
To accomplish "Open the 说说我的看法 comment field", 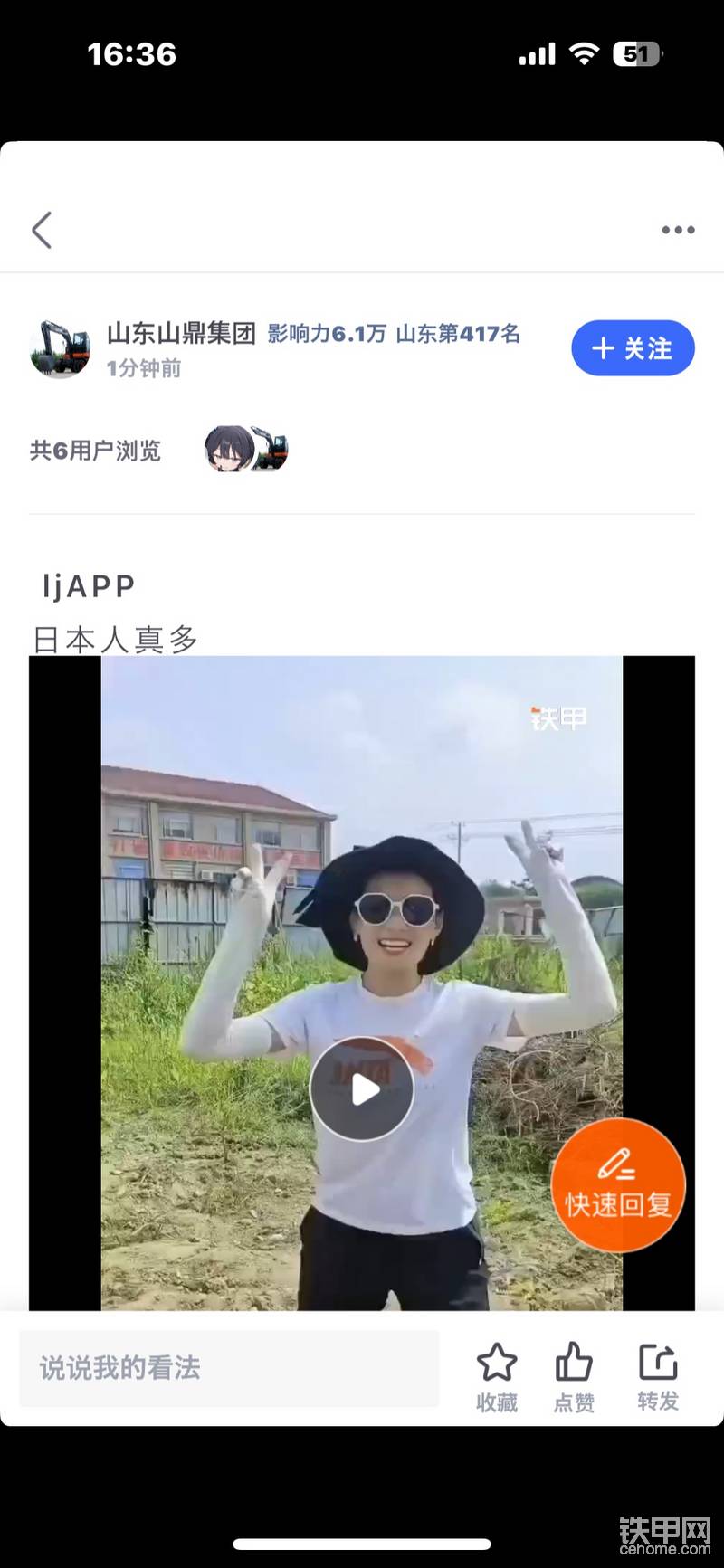I will tap(229, 1367).
